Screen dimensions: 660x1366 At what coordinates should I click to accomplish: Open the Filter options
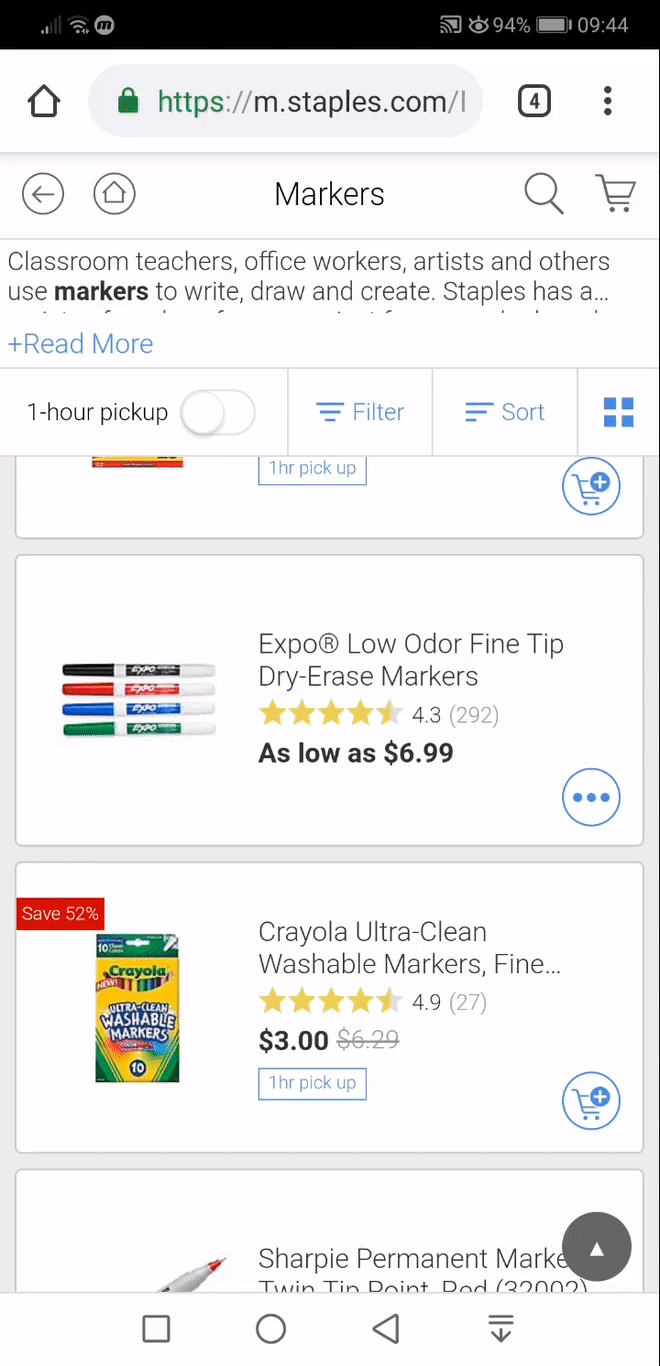coord(360,412)
